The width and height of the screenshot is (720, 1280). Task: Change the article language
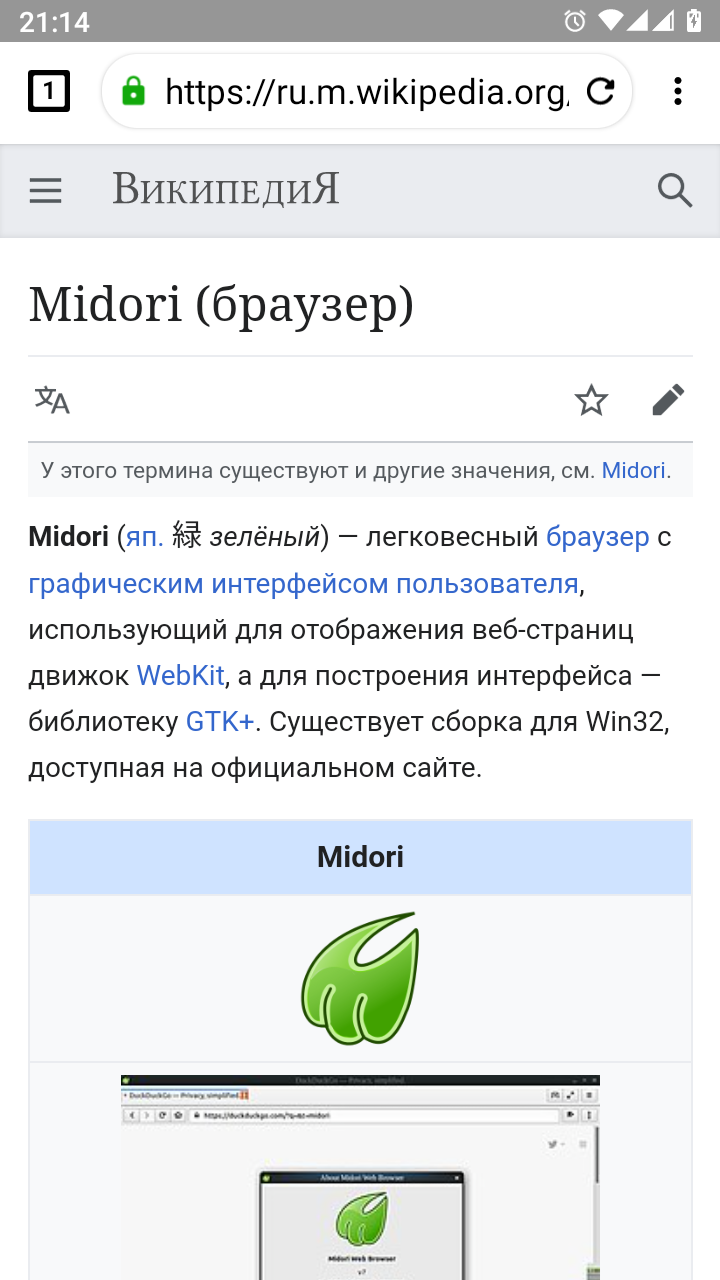(x=52, y=401)
